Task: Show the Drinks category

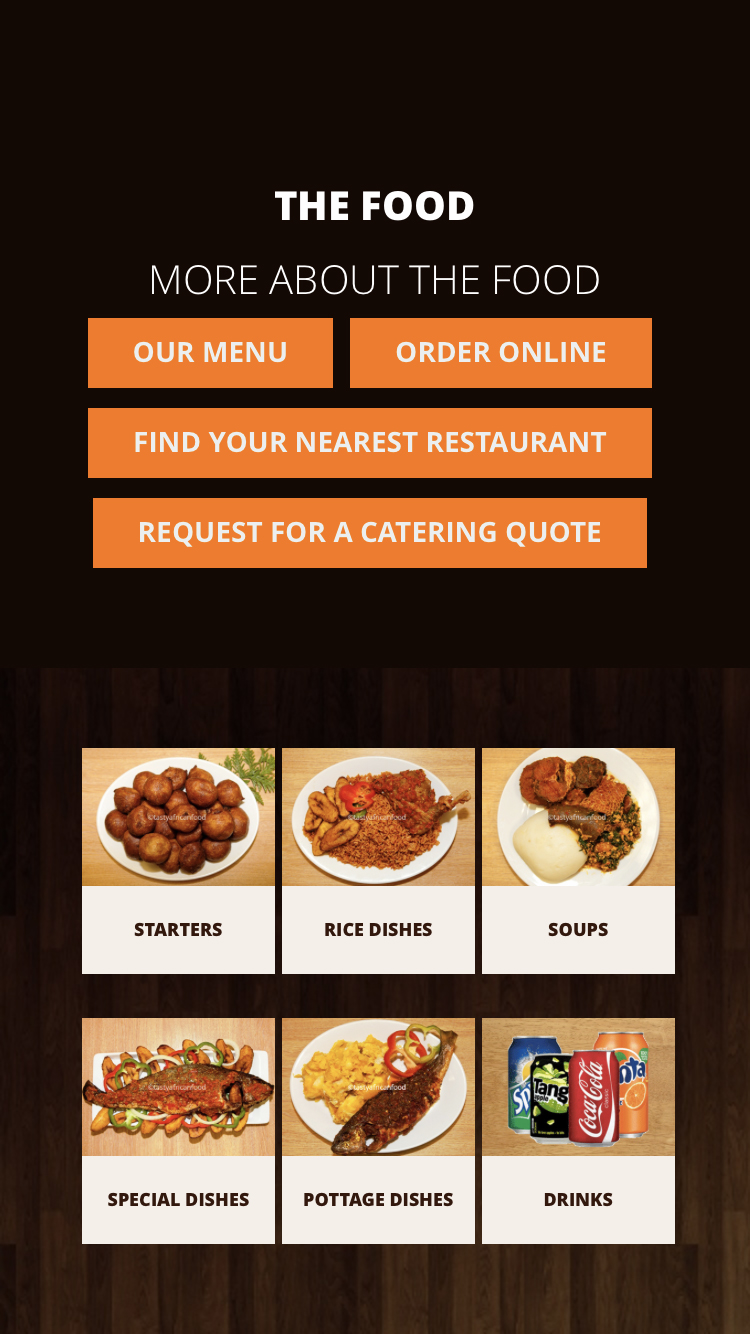Action: coord(578,1130)
